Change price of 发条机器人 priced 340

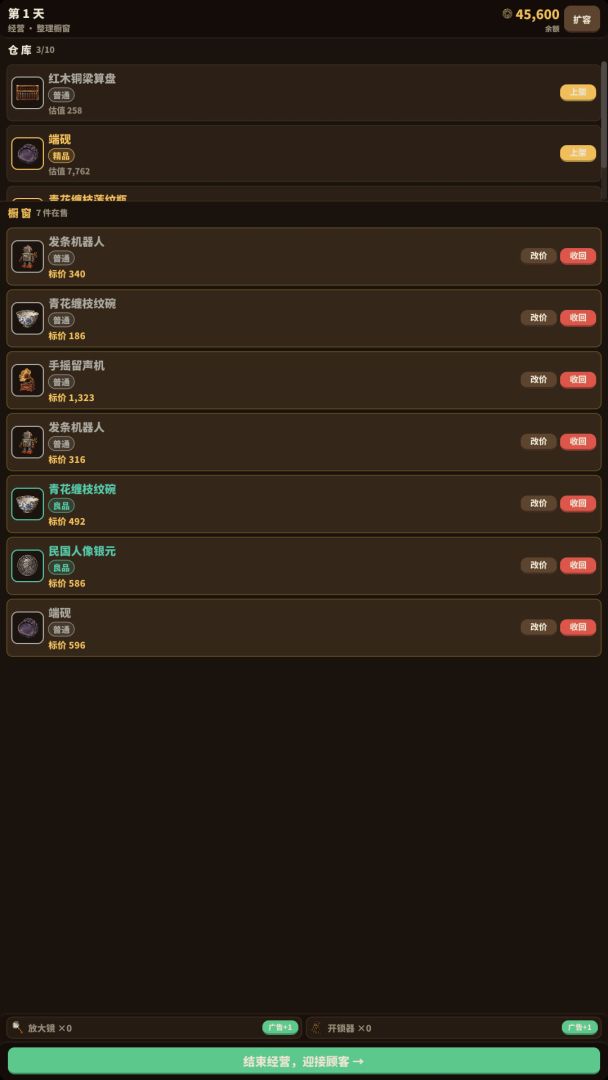pos(538,256)
